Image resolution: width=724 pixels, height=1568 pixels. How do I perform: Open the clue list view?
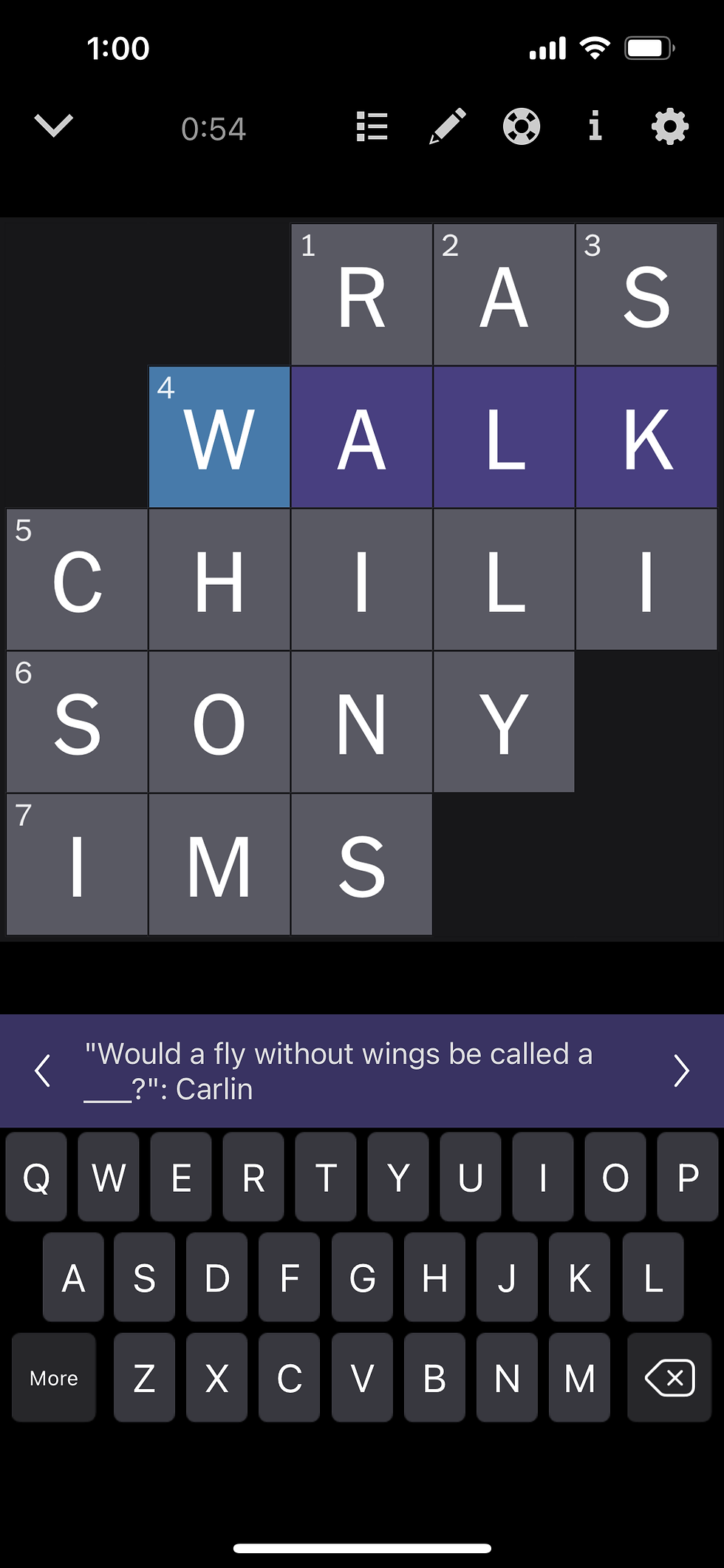point(372,127)
